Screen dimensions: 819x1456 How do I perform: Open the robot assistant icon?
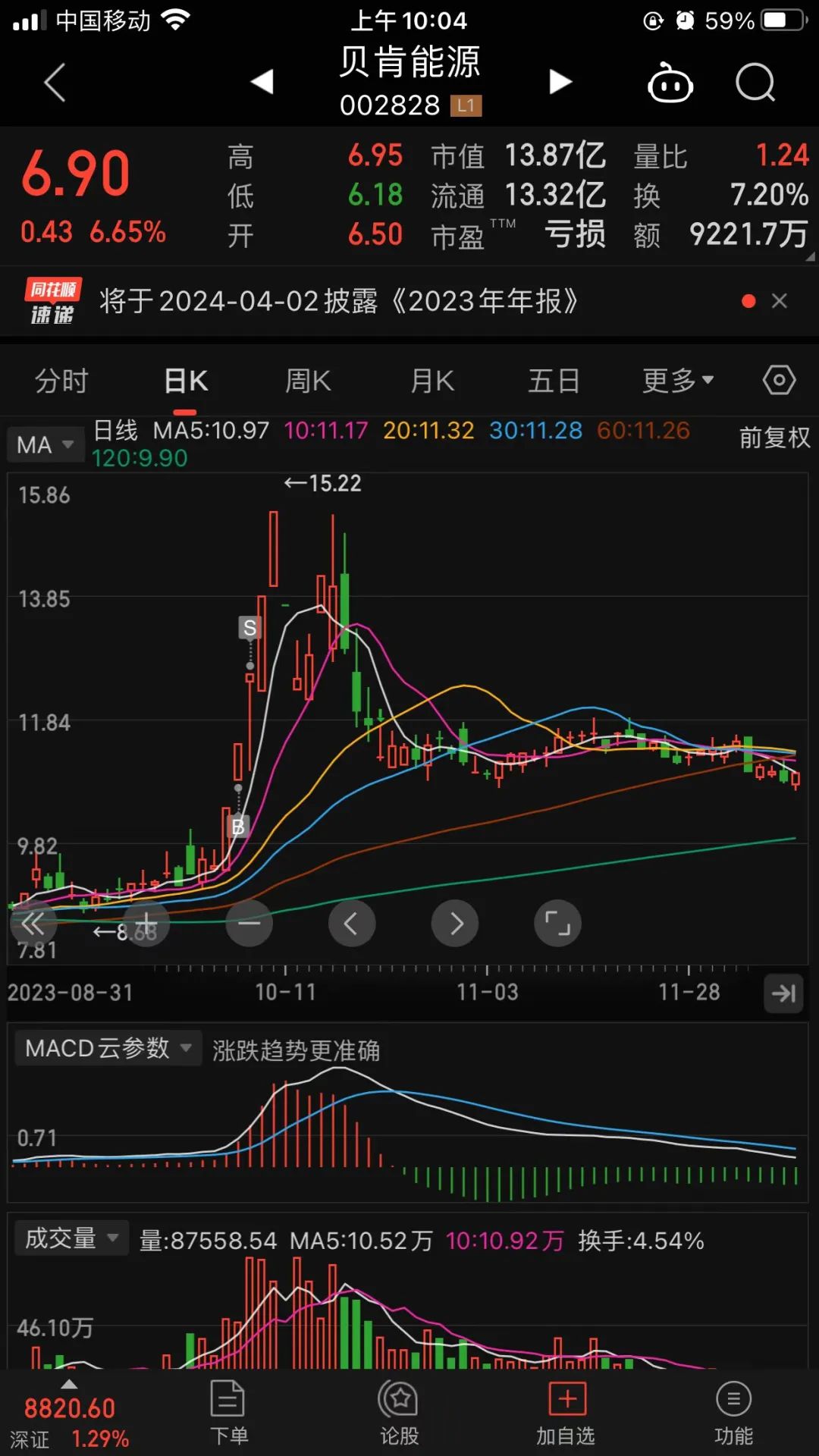(670, 82)
